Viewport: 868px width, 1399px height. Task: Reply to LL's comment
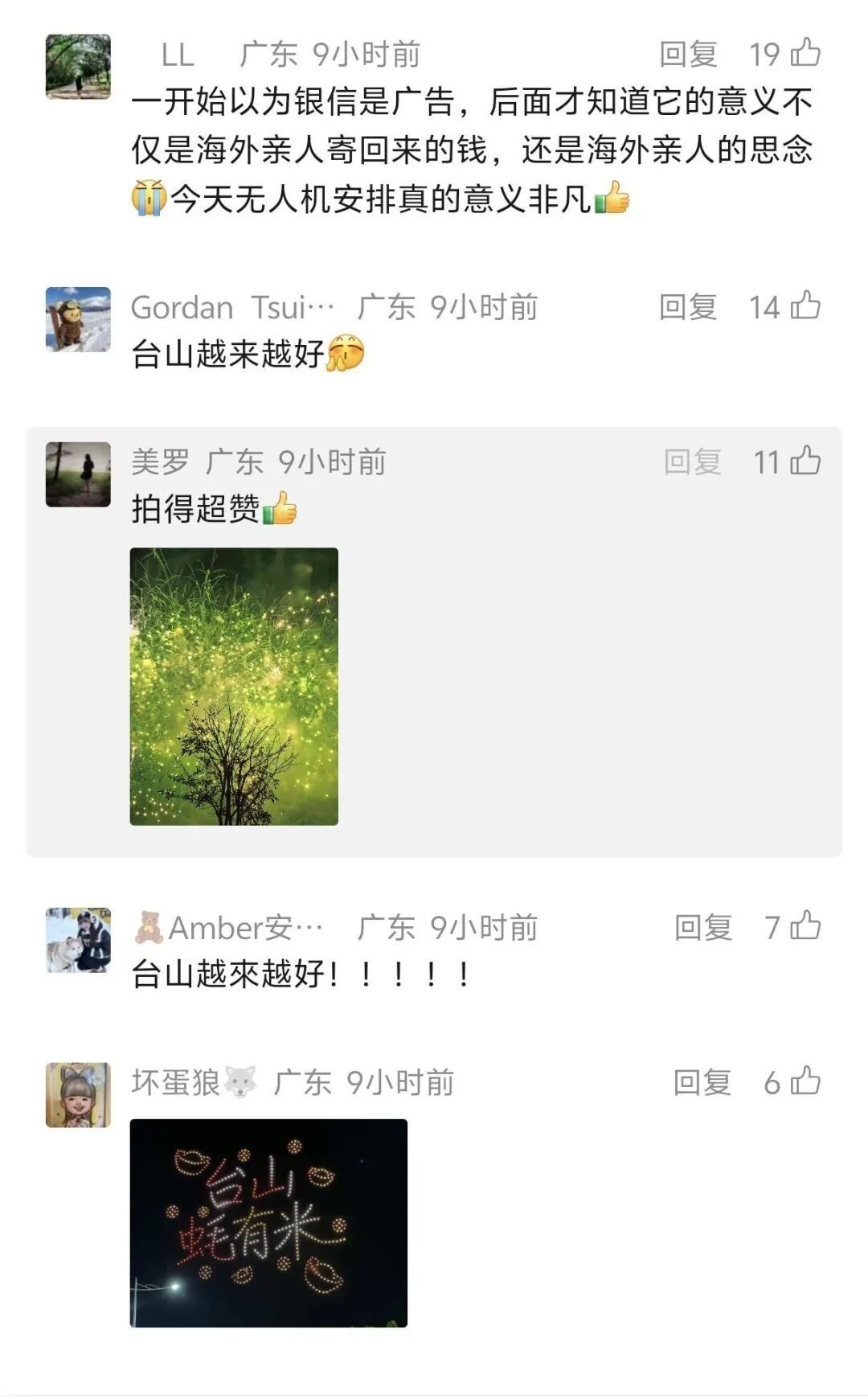[688, 55]
